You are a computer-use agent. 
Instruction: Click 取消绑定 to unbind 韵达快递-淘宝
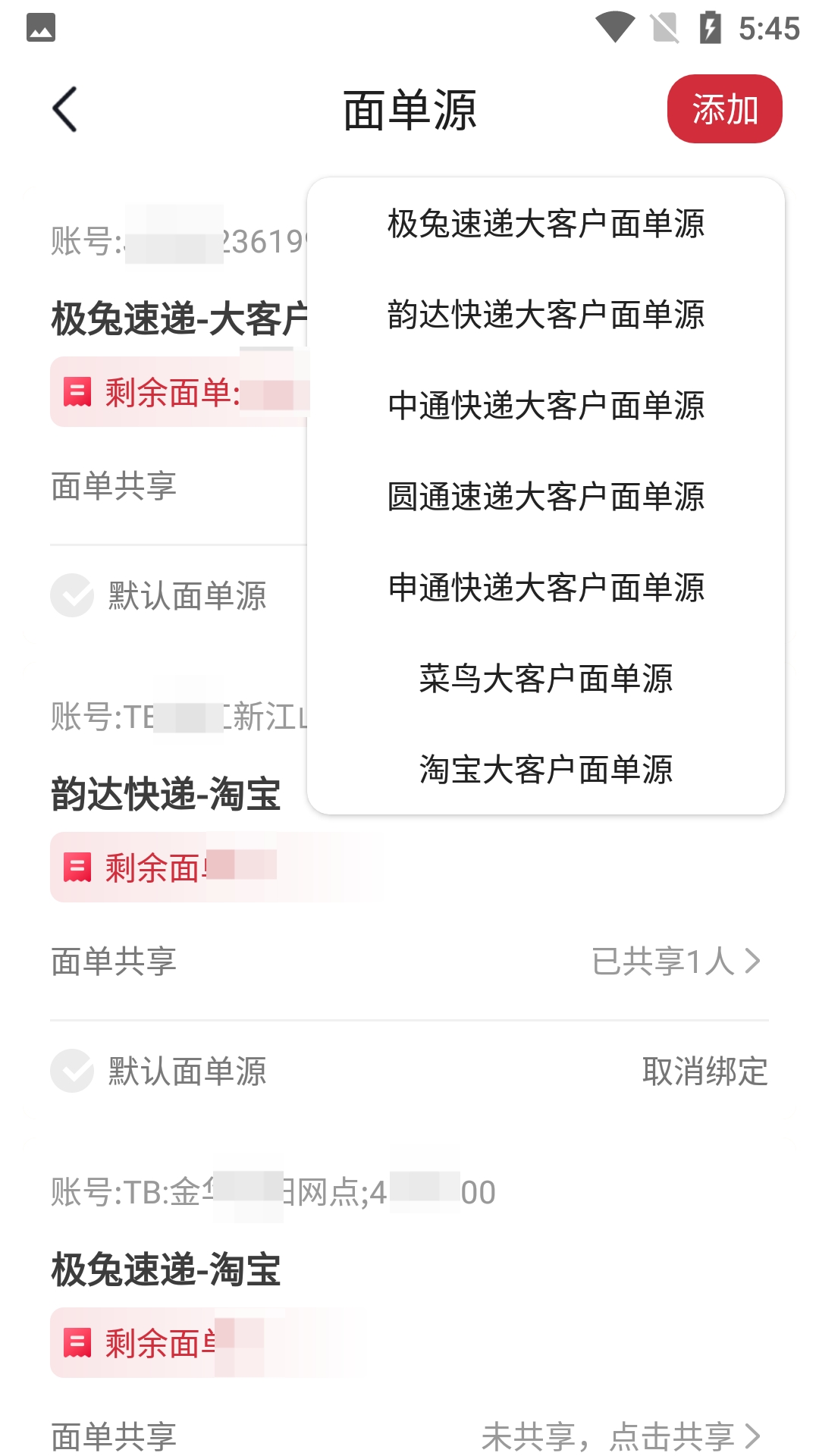[x=704, y=1072]
